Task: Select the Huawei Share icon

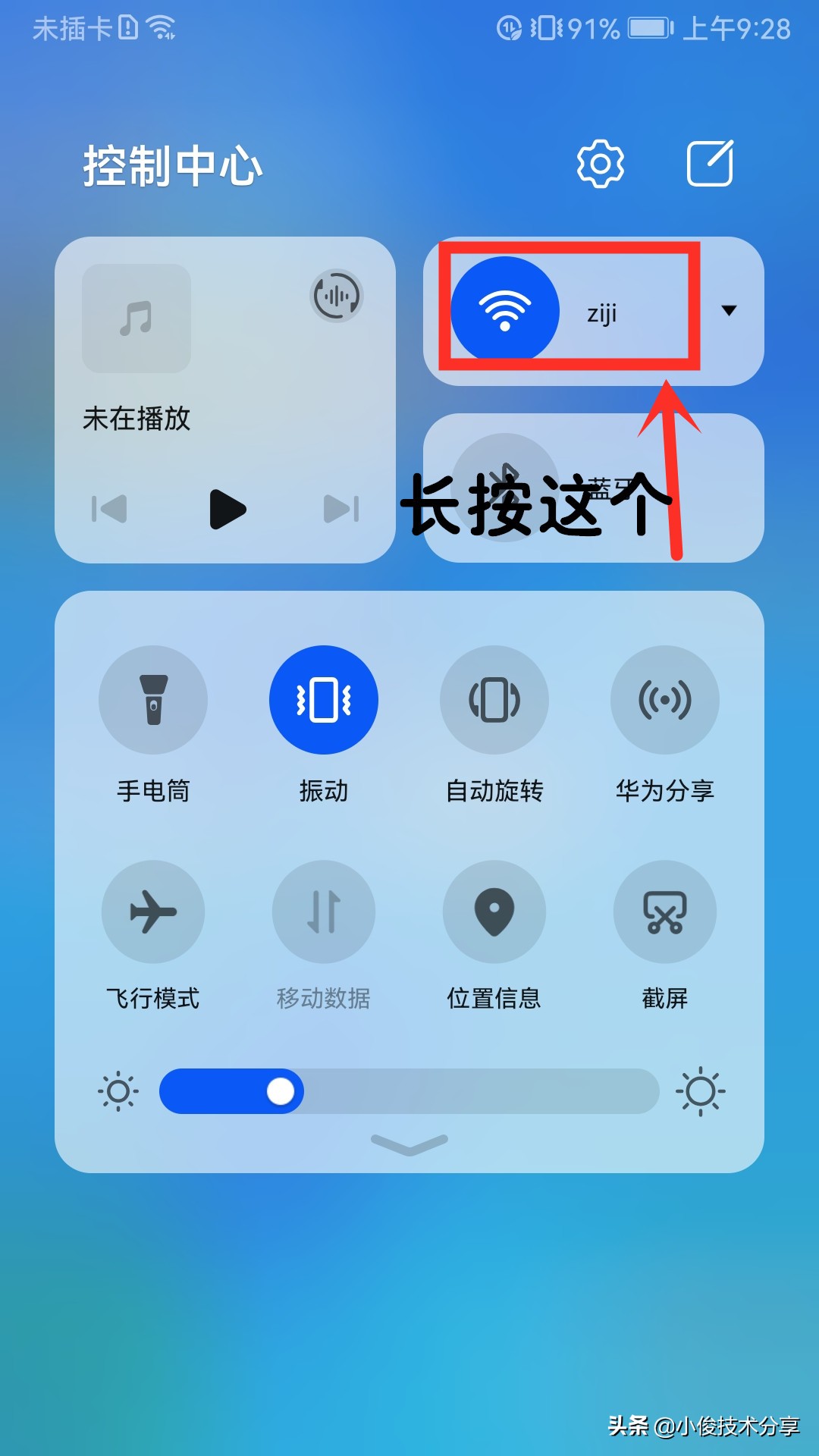Action: point(665,700)
